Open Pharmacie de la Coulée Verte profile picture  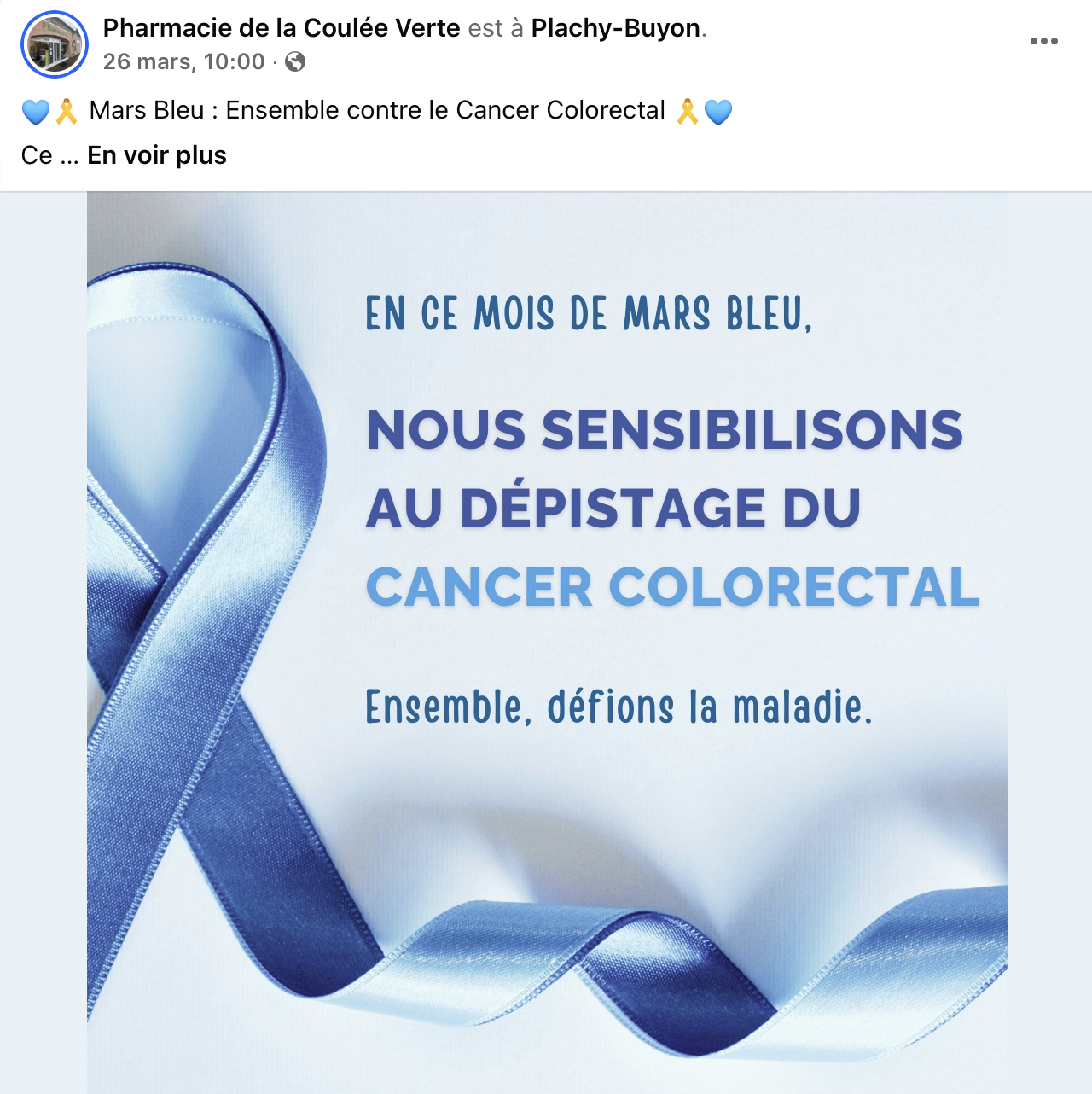coord(55,44)
